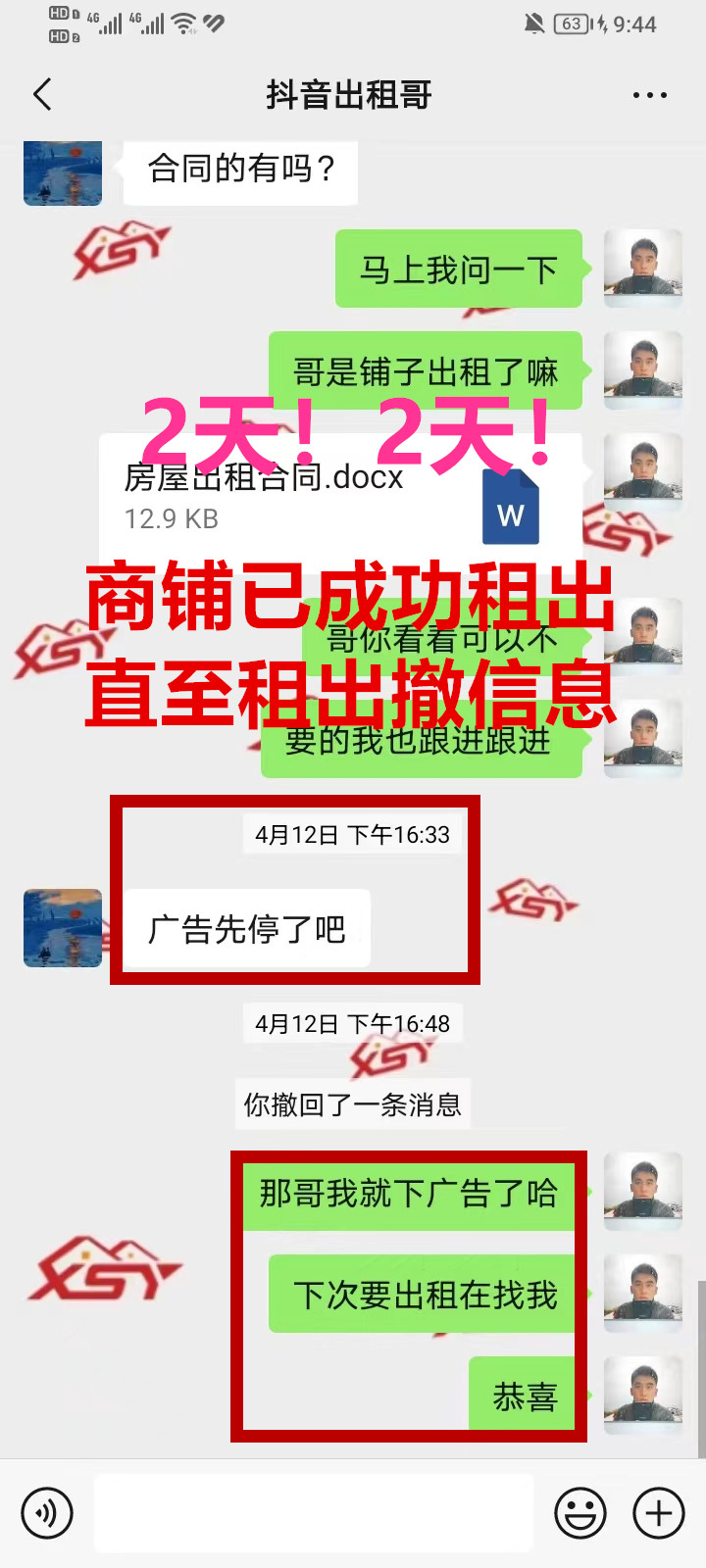Open the contact's avatar beside 广告先停了吧
The height and width of the screenshot is (1568, 706).
coord(63,928)
